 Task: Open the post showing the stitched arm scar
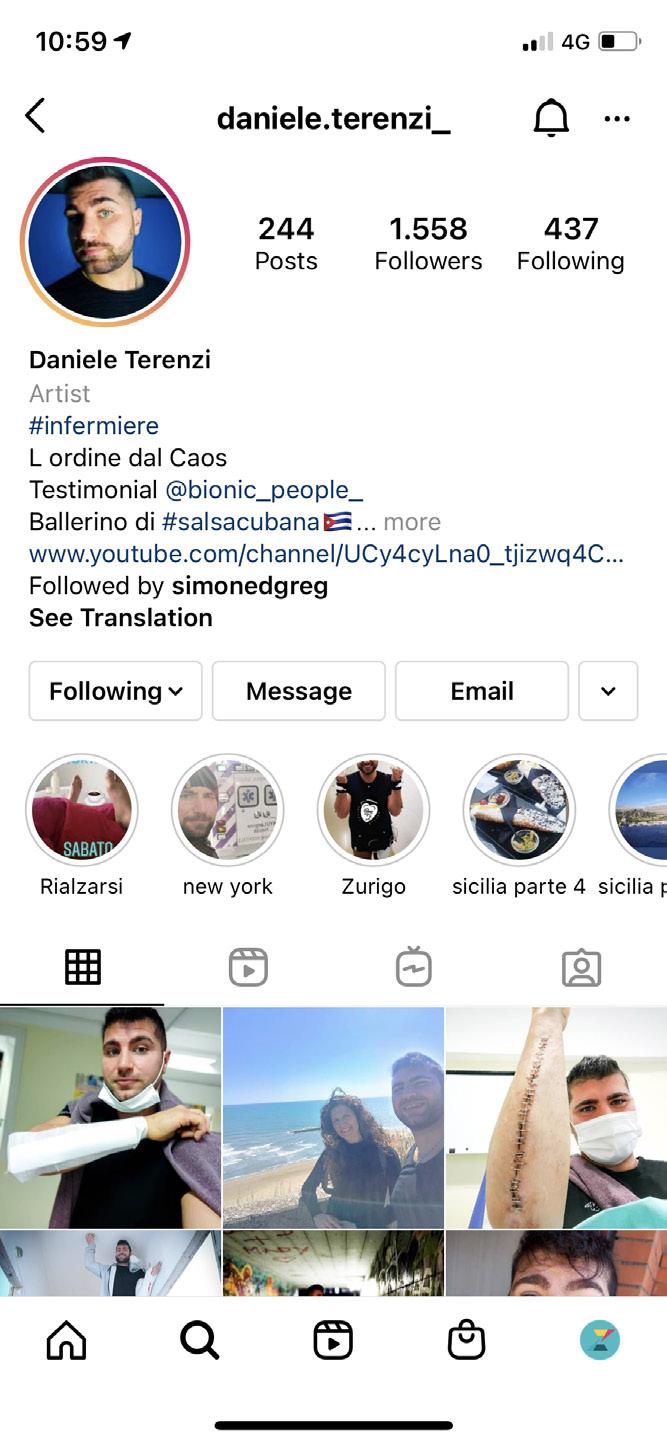556,1117
